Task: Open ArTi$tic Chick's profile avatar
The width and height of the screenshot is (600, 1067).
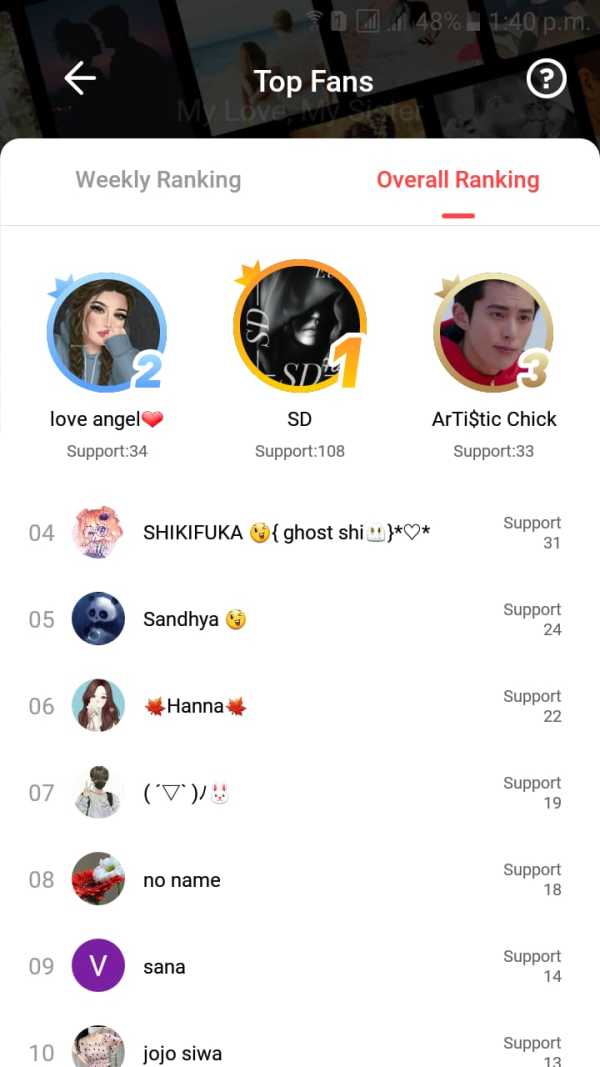Action: tap(492, 332)
